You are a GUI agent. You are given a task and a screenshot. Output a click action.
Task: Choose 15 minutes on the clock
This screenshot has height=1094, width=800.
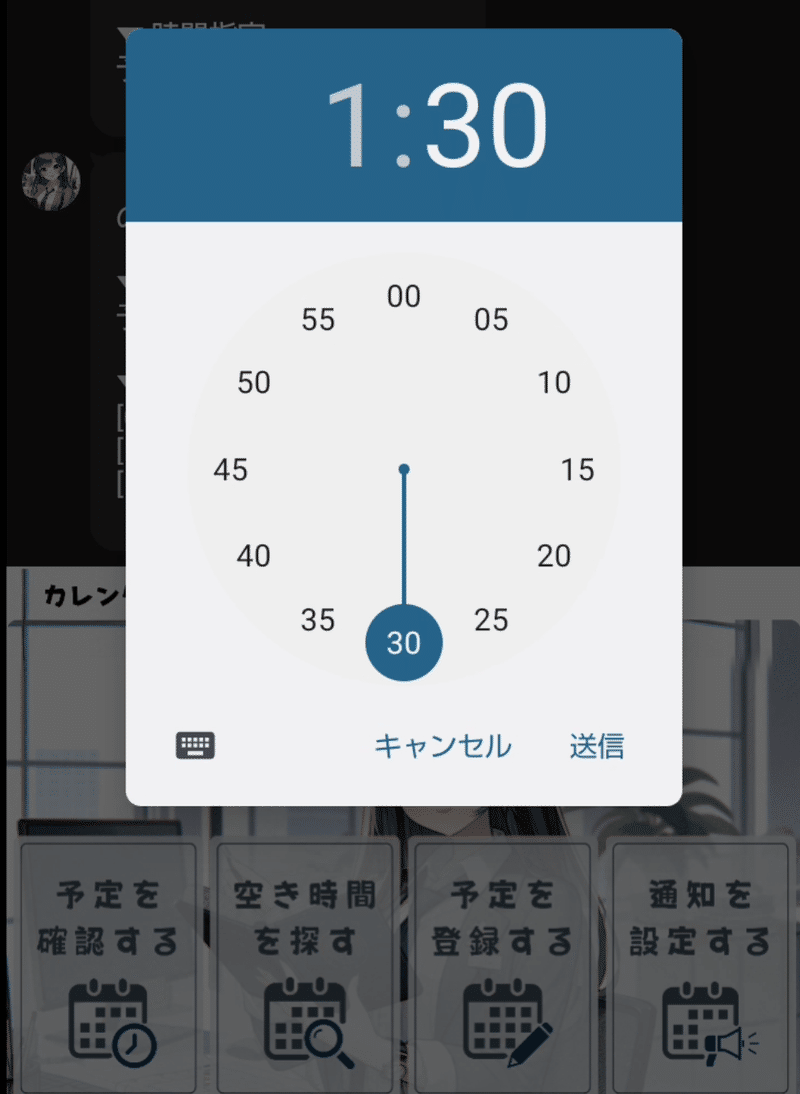578,470
